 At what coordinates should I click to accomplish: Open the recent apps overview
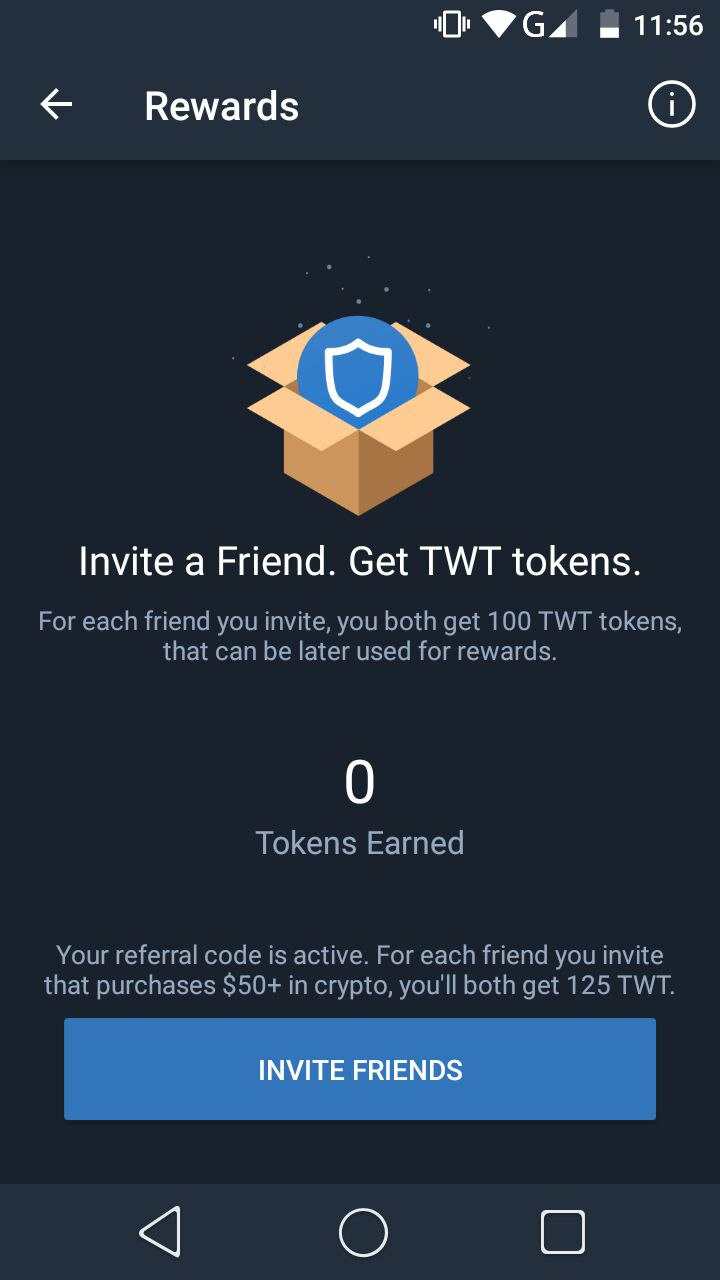pos(562,1231)
